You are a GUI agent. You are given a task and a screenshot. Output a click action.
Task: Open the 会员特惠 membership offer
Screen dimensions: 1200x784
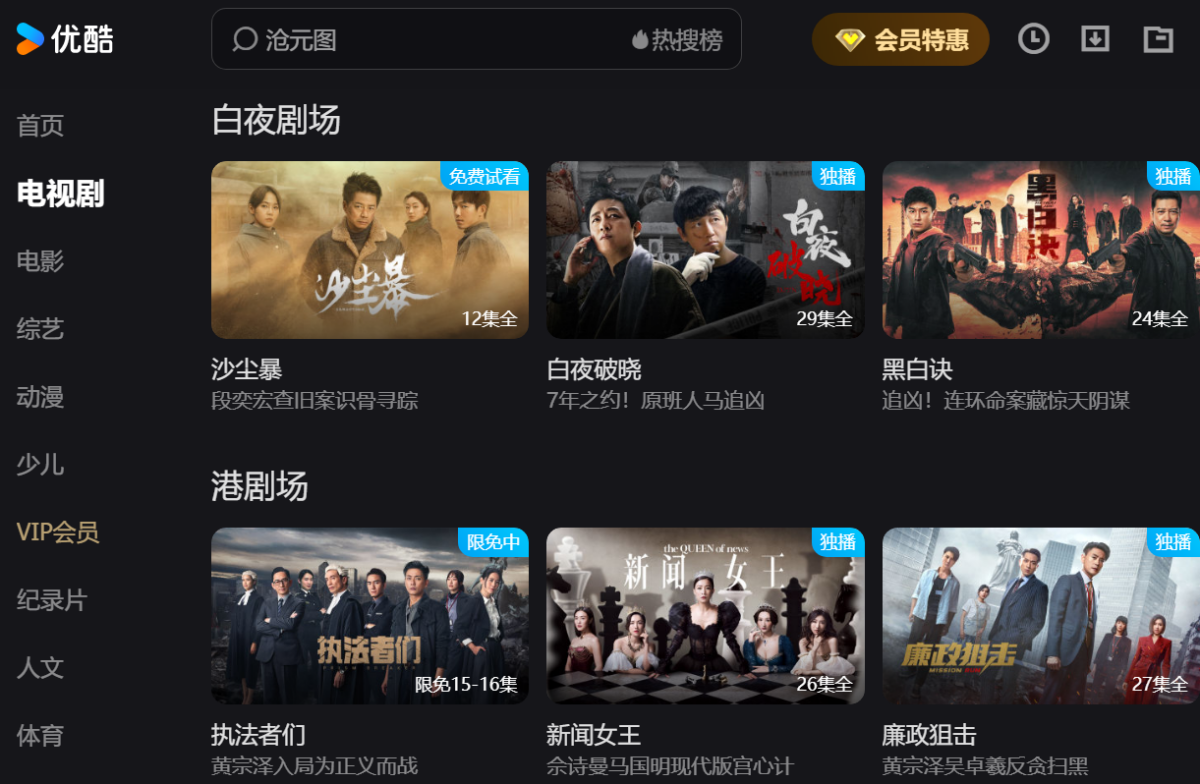901,40
